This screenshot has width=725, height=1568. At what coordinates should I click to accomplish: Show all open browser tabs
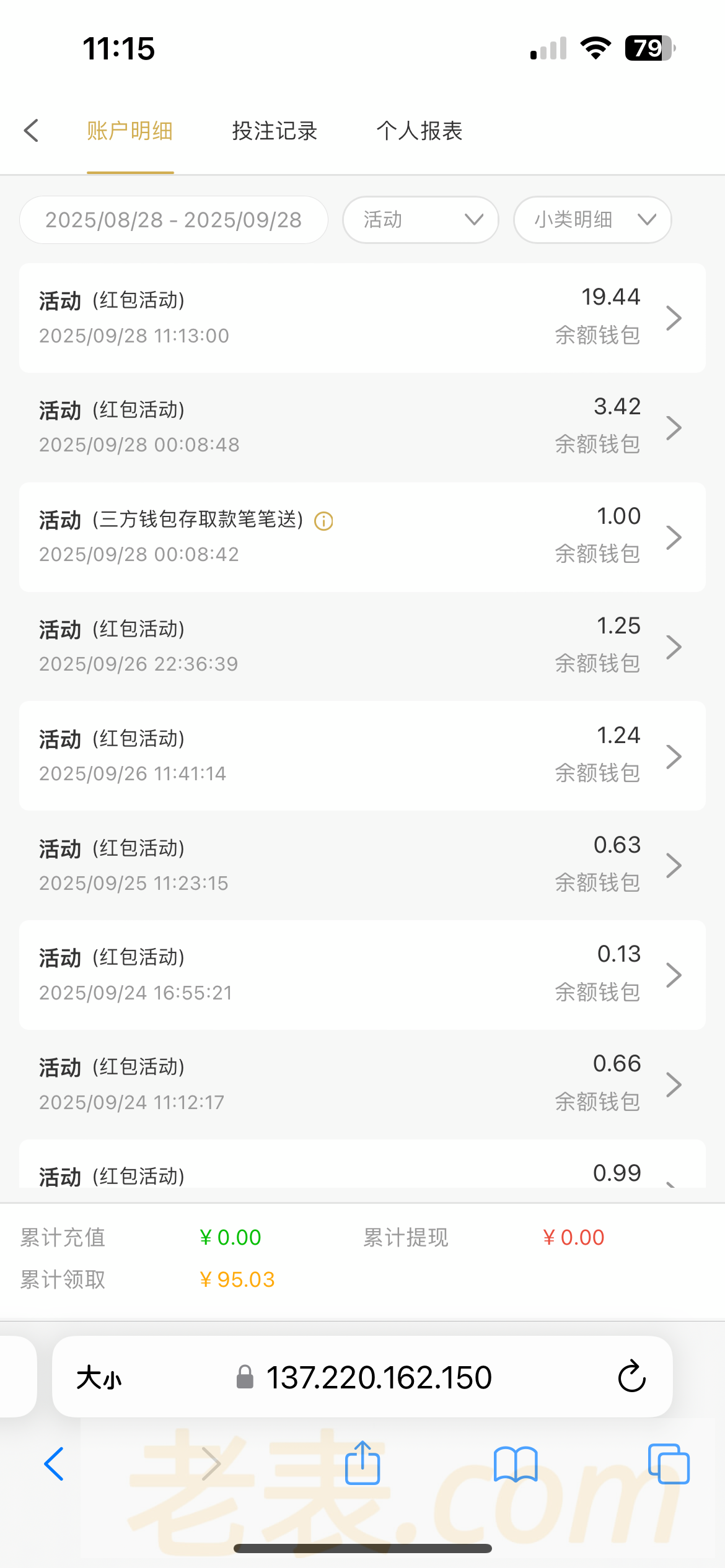(669, 1464)
